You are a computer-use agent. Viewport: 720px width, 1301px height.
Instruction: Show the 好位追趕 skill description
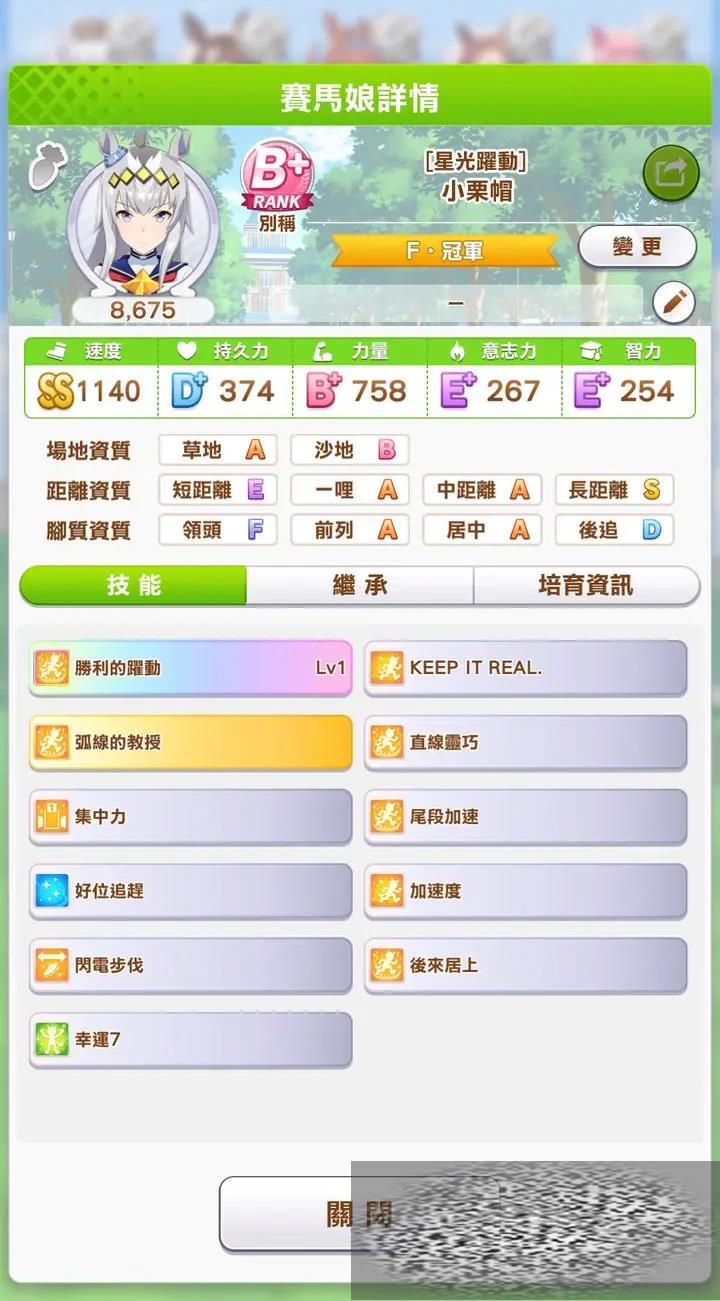coord(190,890)
